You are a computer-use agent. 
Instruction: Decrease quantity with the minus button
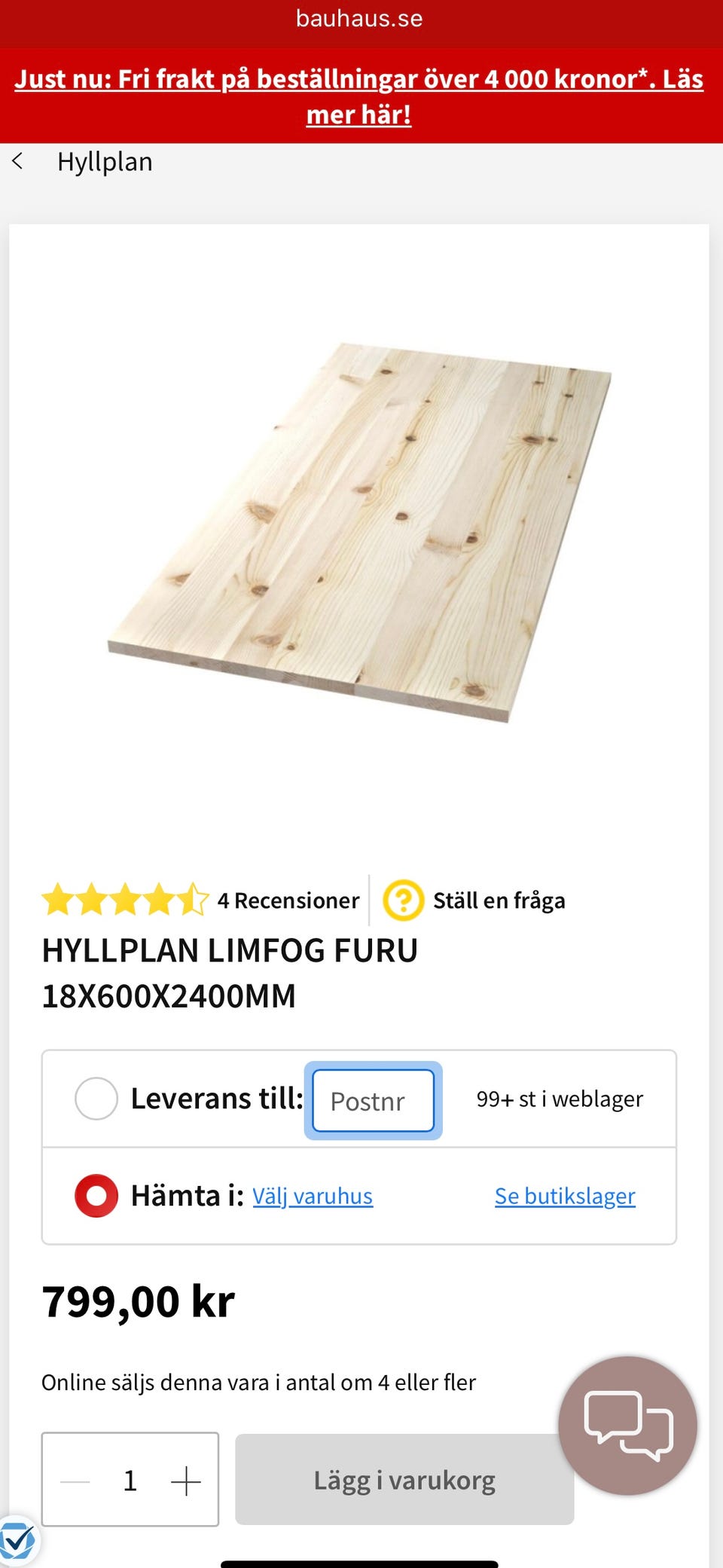tap(75, 1481)
